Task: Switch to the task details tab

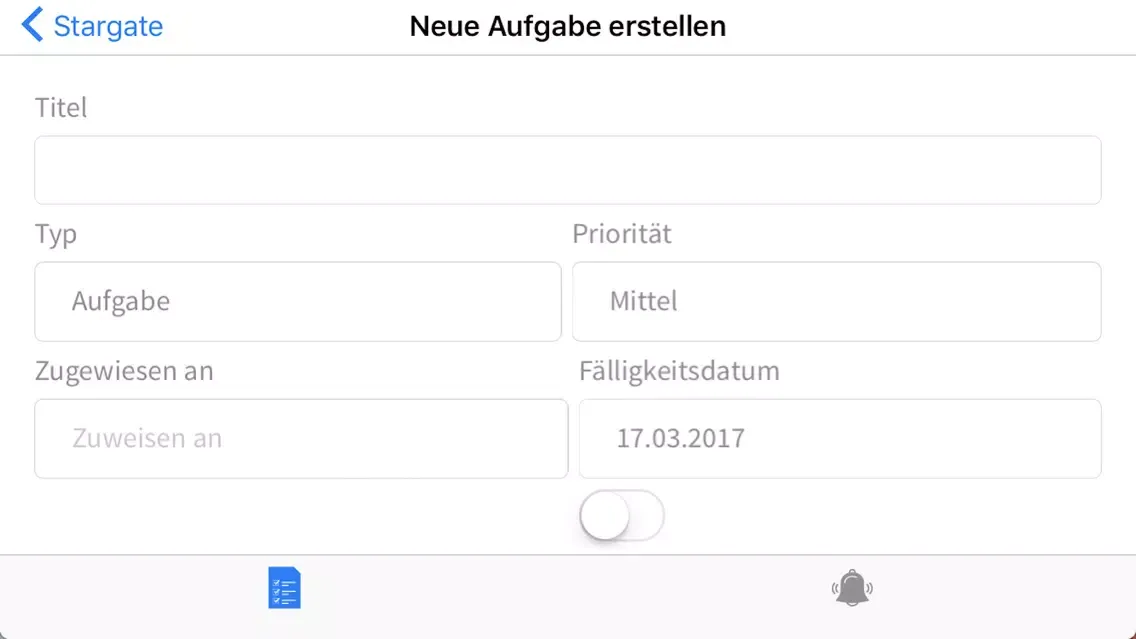Action: [284, 588]
